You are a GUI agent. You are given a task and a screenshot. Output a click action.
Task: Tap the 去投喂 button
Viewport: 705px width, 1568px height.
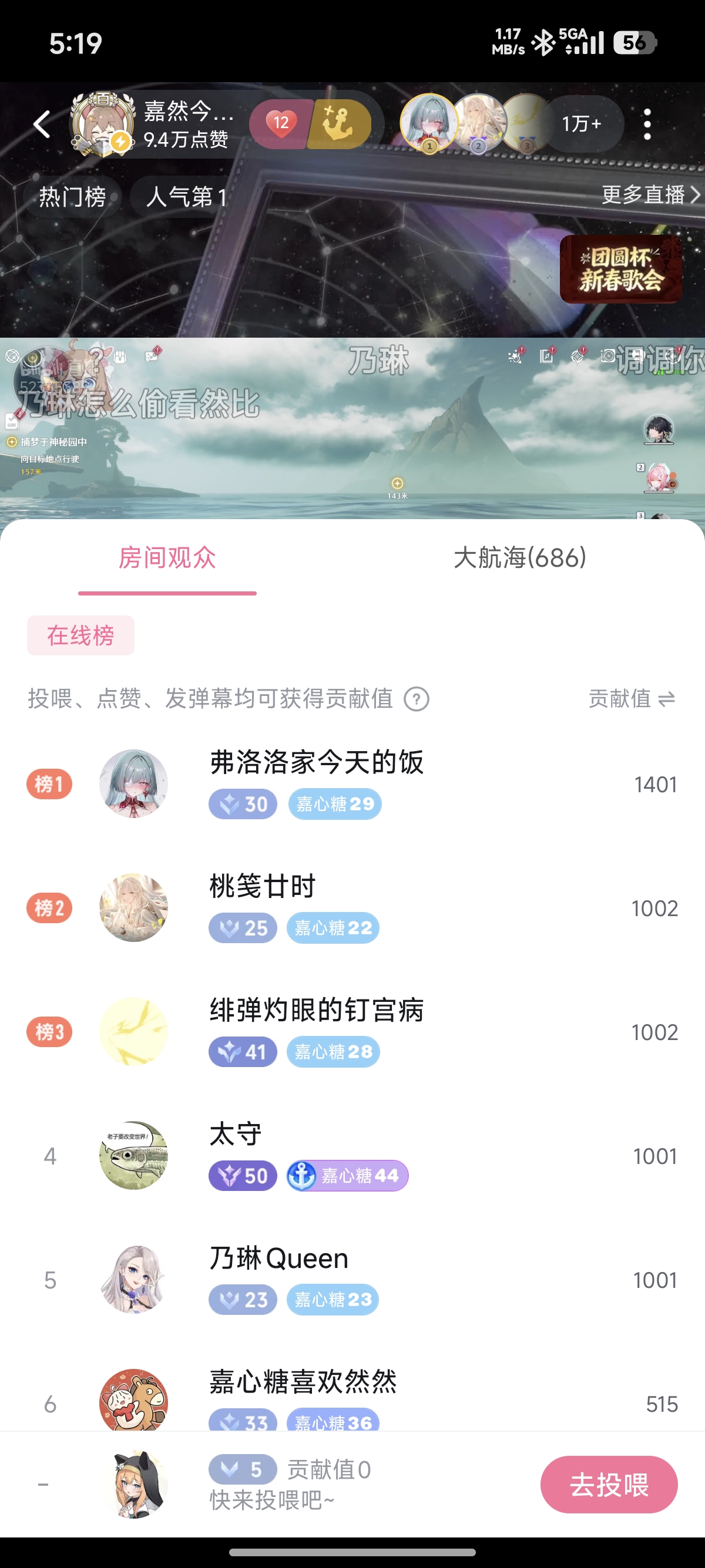[x=608, y=1484]
